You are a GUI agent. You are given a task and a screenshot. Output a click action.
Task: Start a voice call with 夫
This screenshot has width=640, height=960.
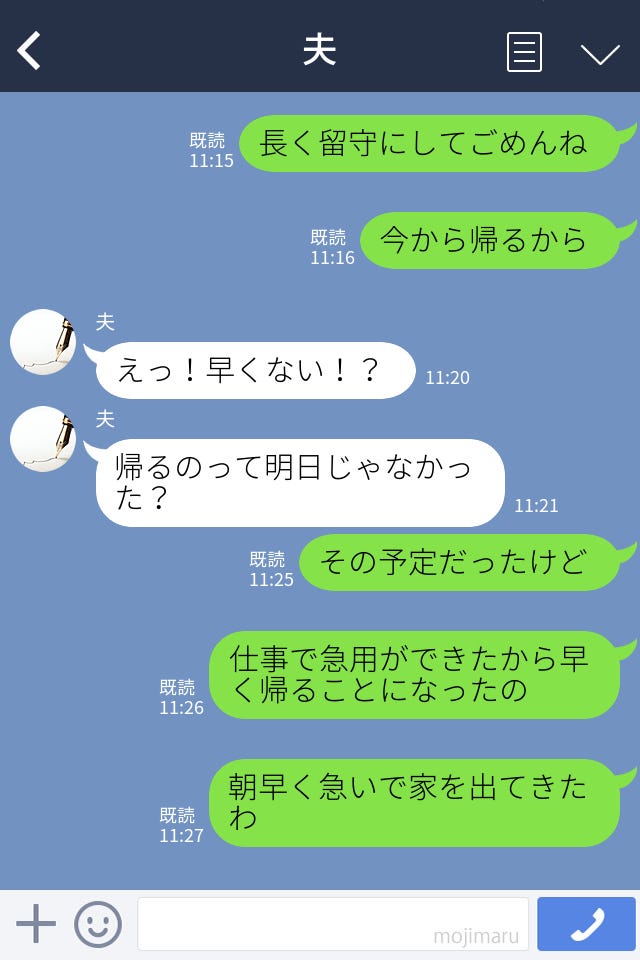tap(586, 924)
